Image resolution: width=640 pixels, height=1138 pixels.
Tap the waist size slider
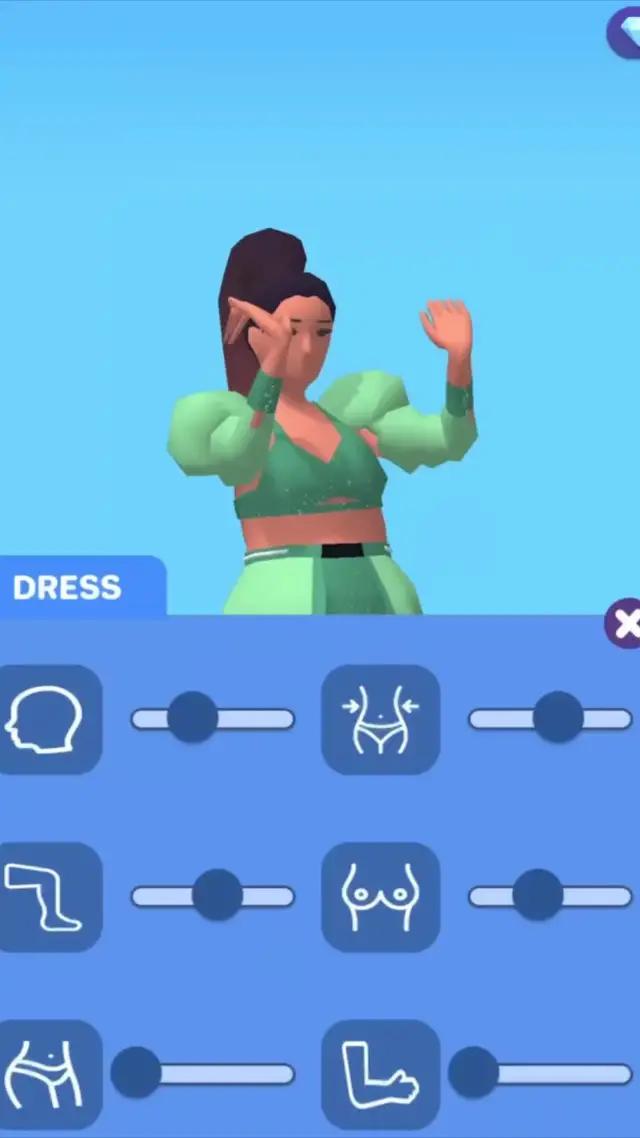(550, 718)
